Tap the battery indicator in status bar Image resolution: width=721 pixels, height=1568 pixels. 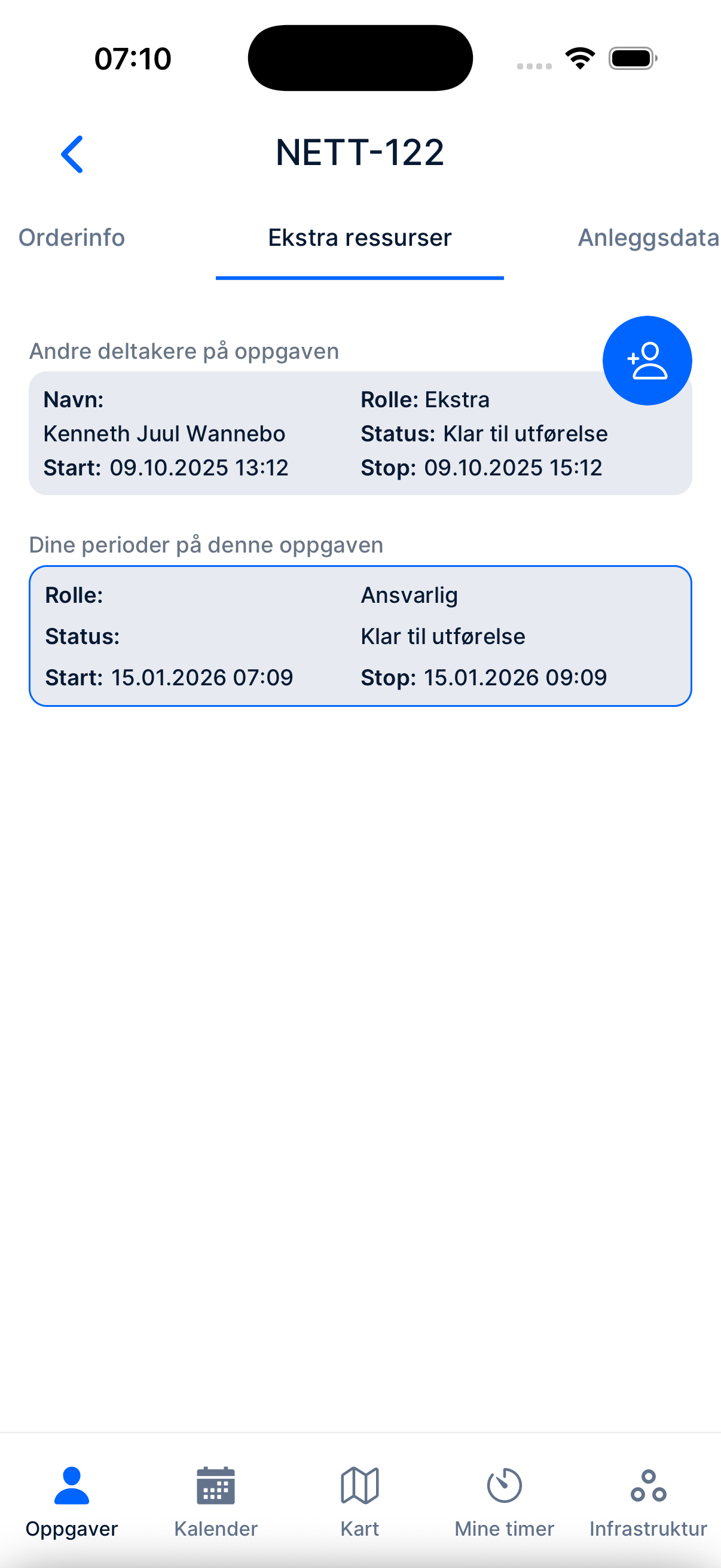[630, 57]
